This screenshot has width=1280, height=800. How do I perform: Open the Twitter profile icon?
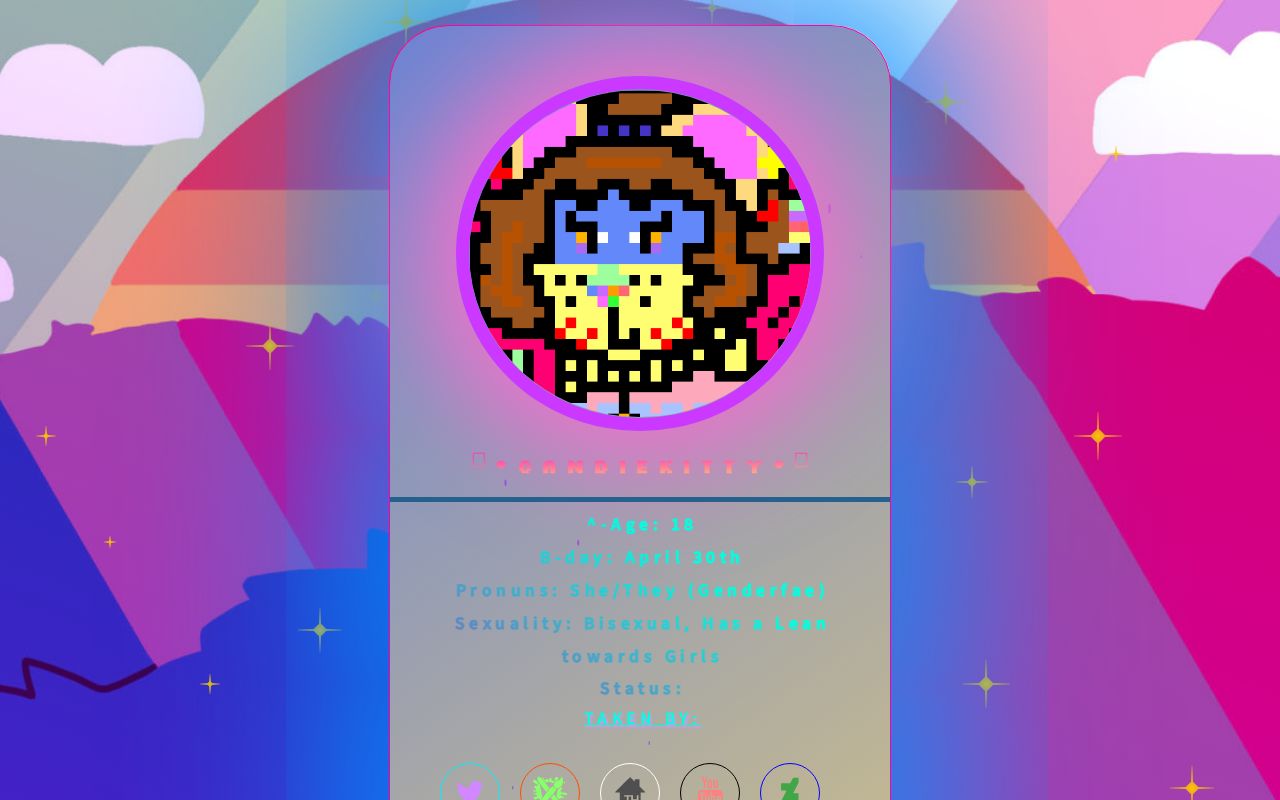click(470, 788)
